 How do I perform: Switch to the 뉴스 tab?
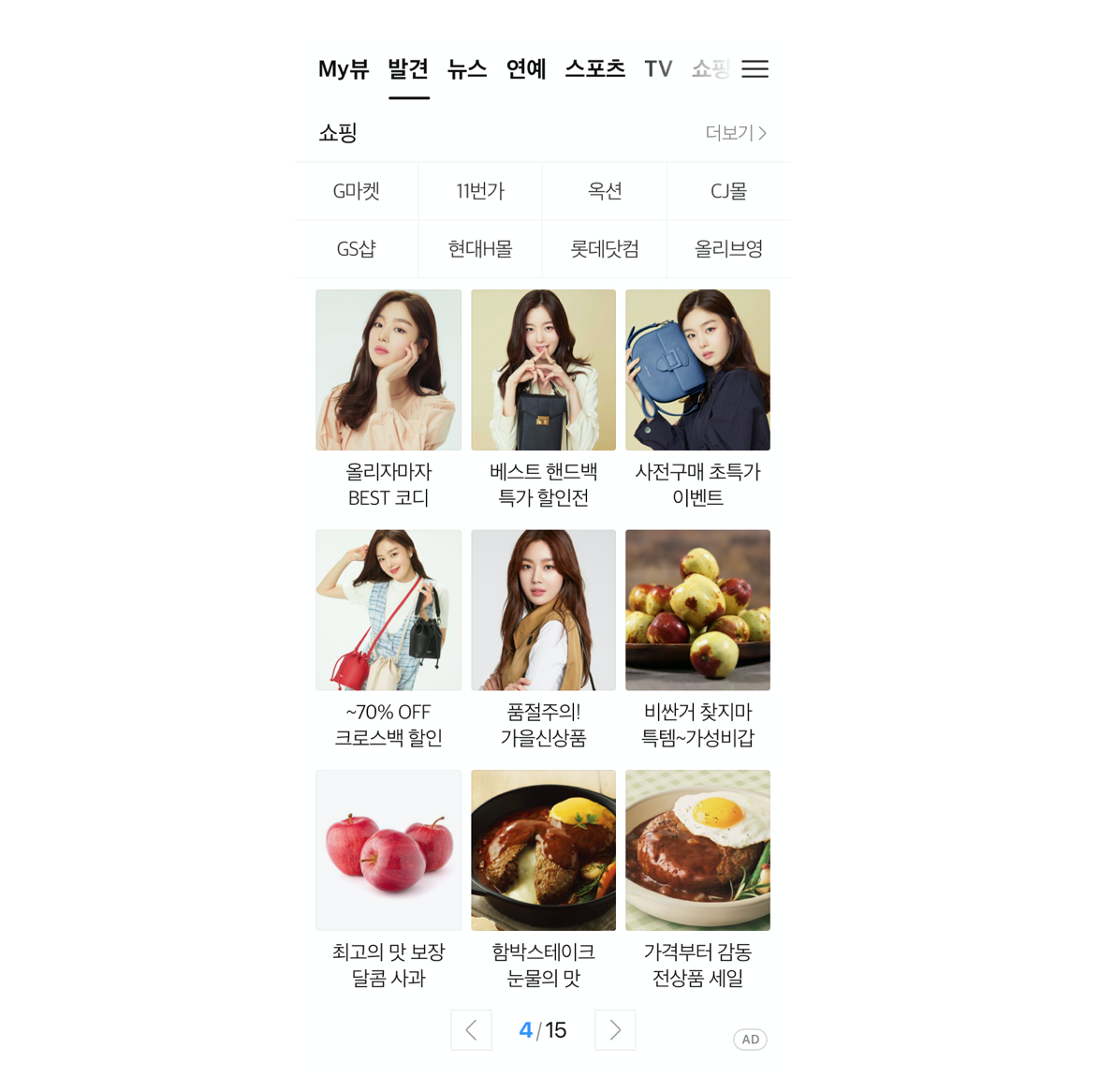tap(467, 69)
